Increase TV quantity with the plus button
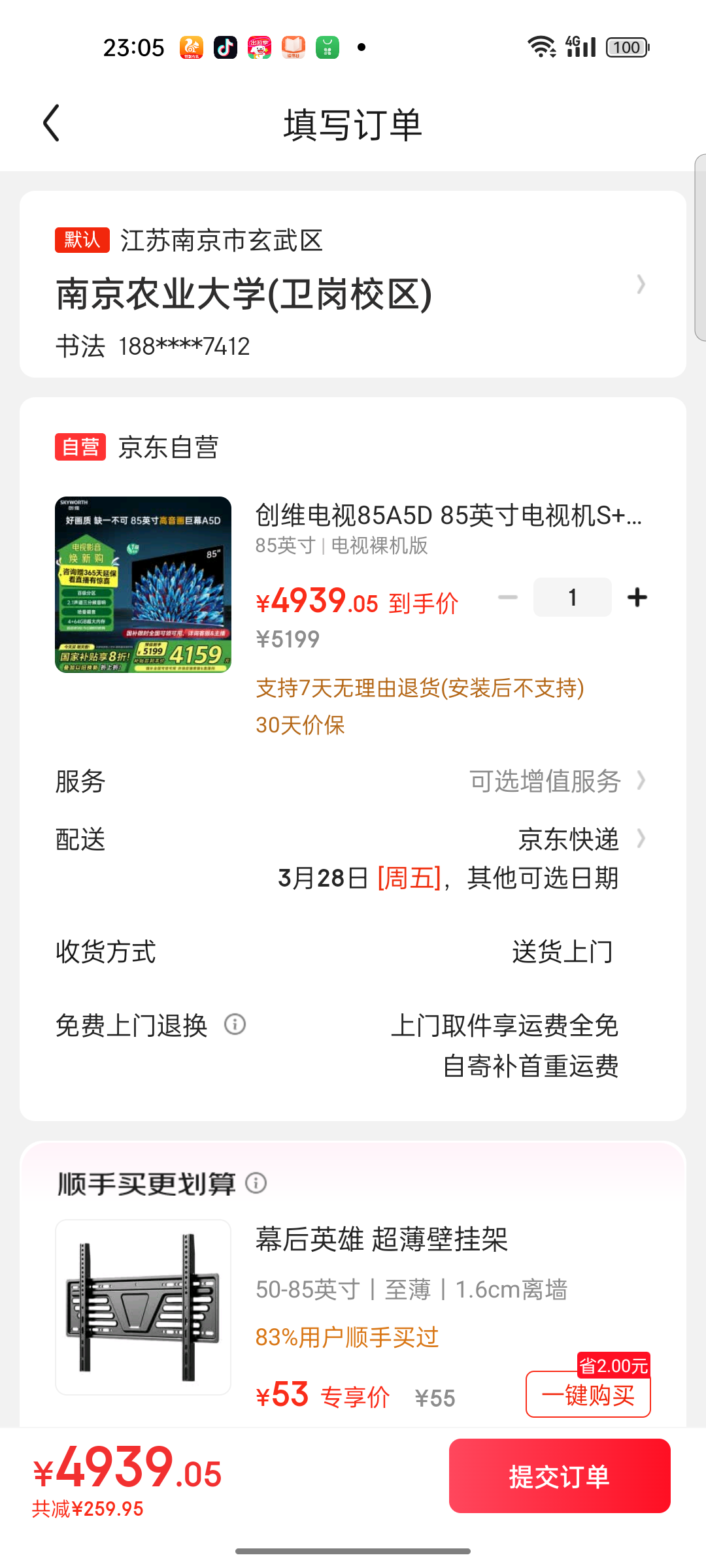 [637, 597]
